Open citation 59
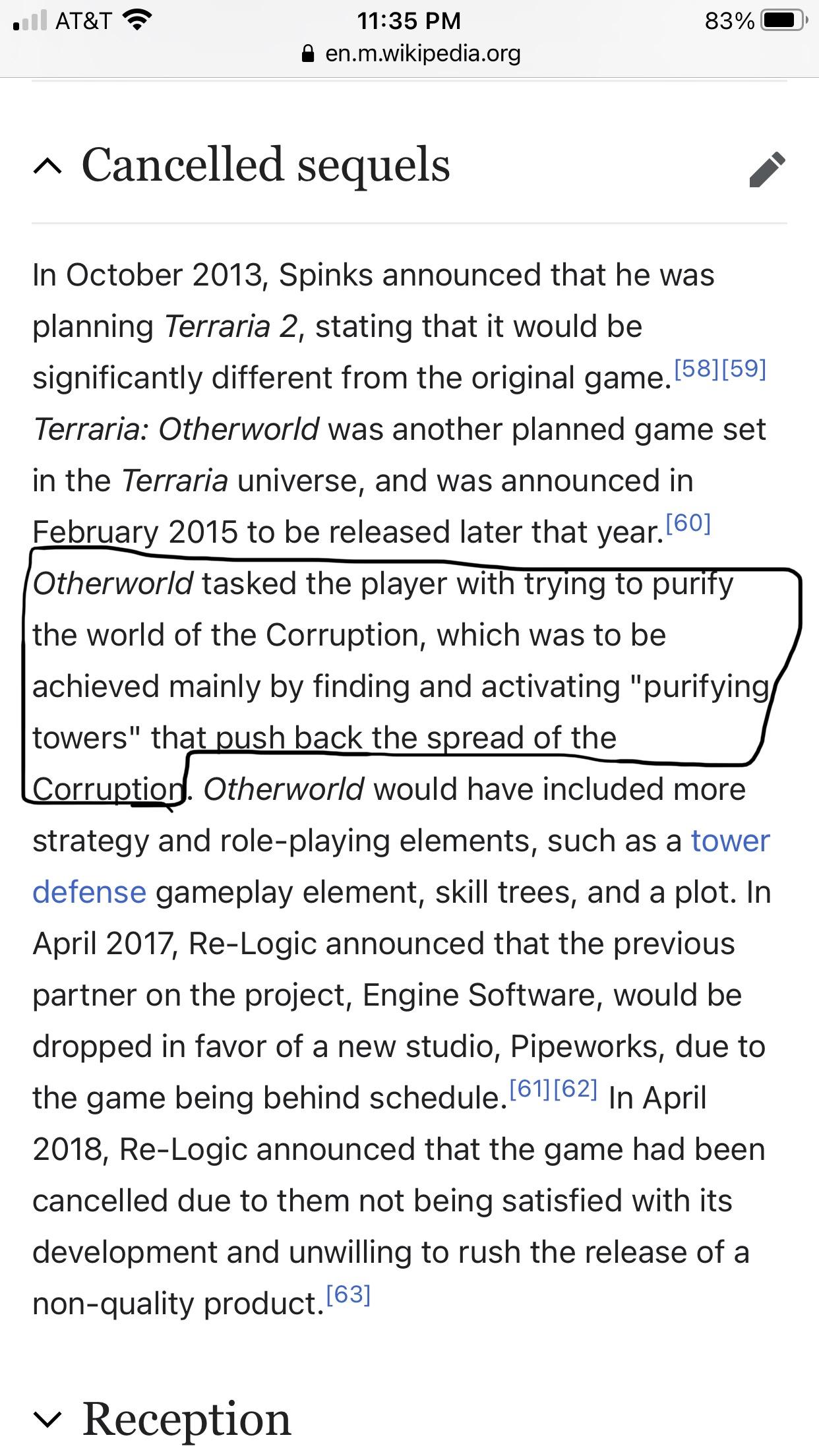 [x=744, y=369]
